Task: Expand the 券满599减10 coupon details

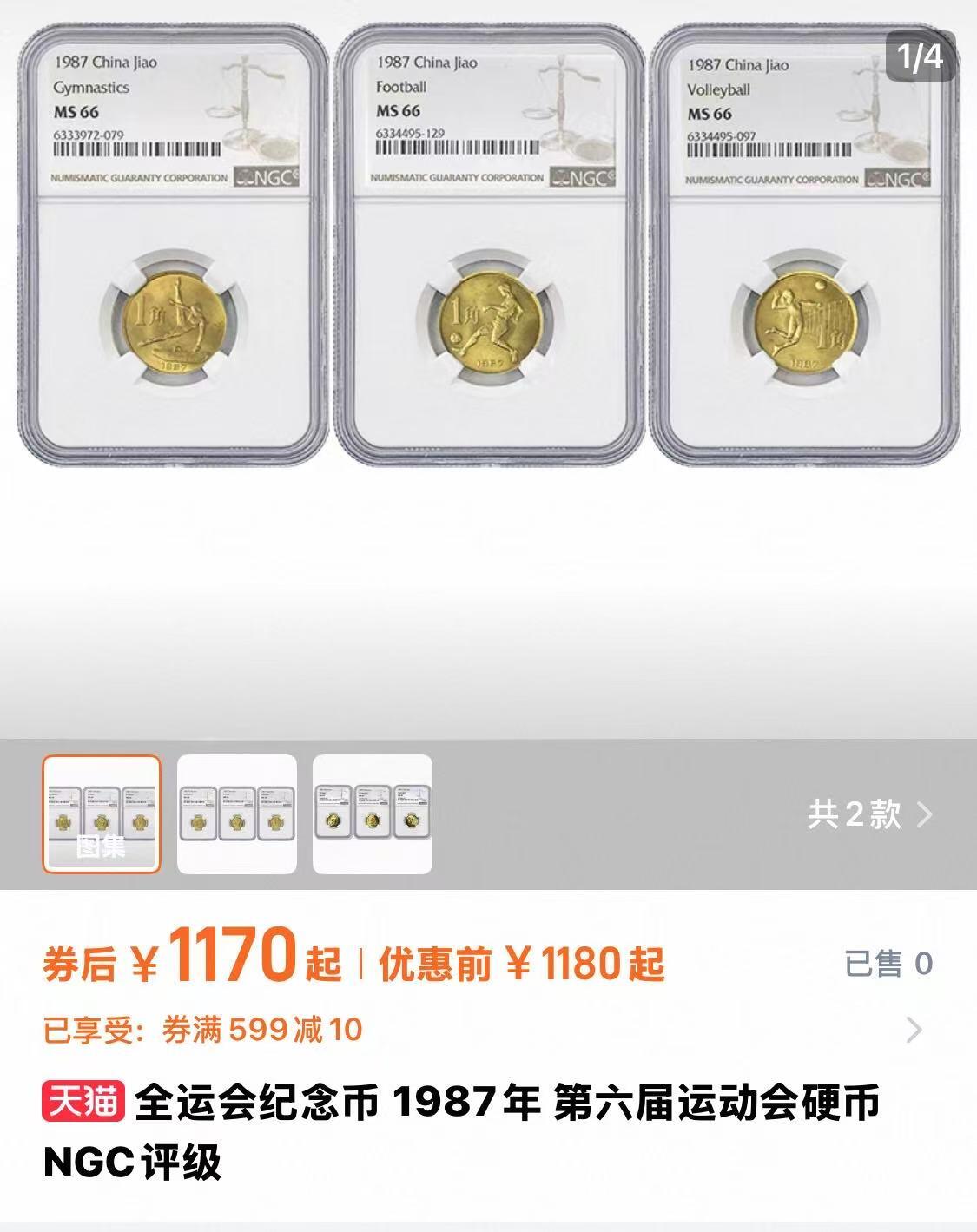Action: point(913,1030)
